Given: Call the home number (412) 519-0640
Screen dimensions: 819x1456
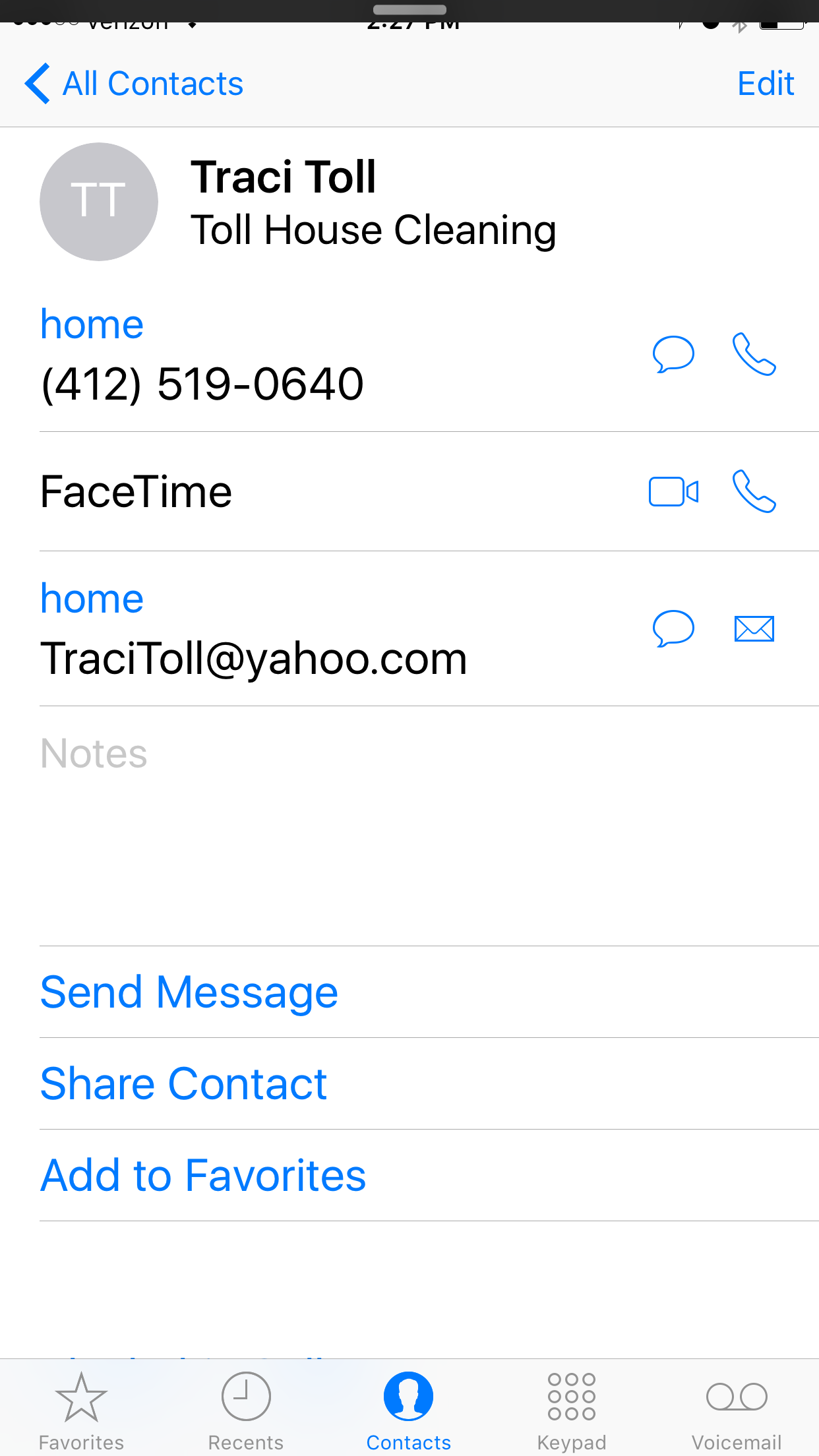Looking at the screenshot, I should (754, 354).
